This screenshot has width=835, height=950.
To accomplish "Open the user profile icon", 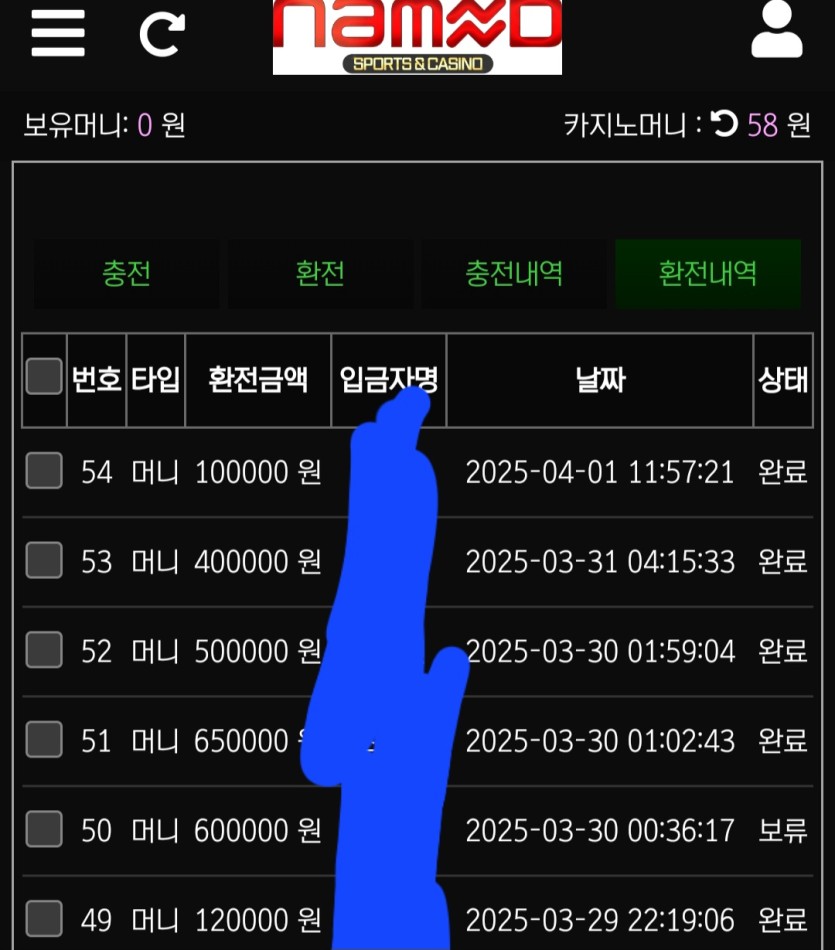I will coord(777,32).
